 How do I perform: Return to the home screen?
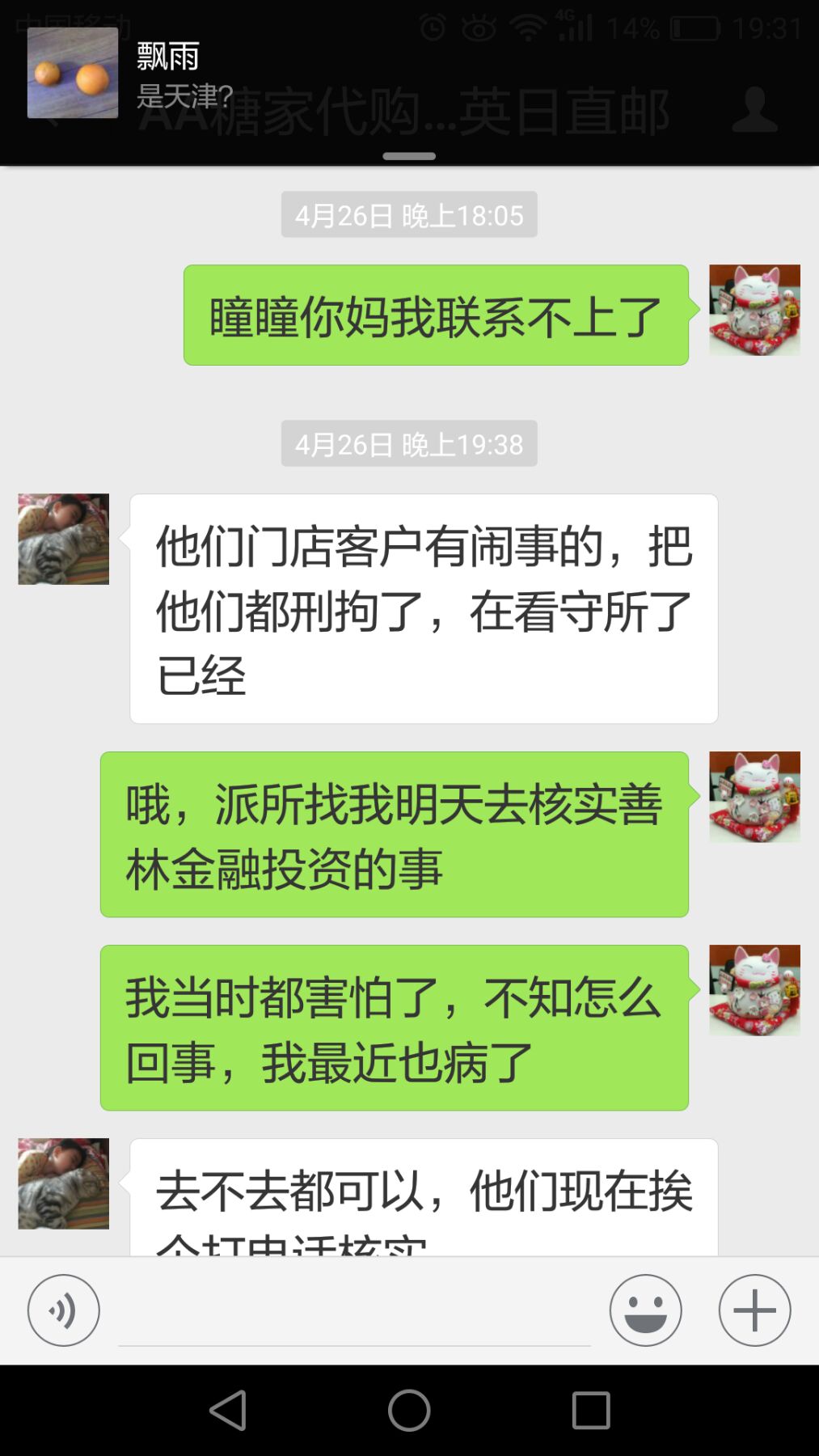click(x=409, y=1411)
